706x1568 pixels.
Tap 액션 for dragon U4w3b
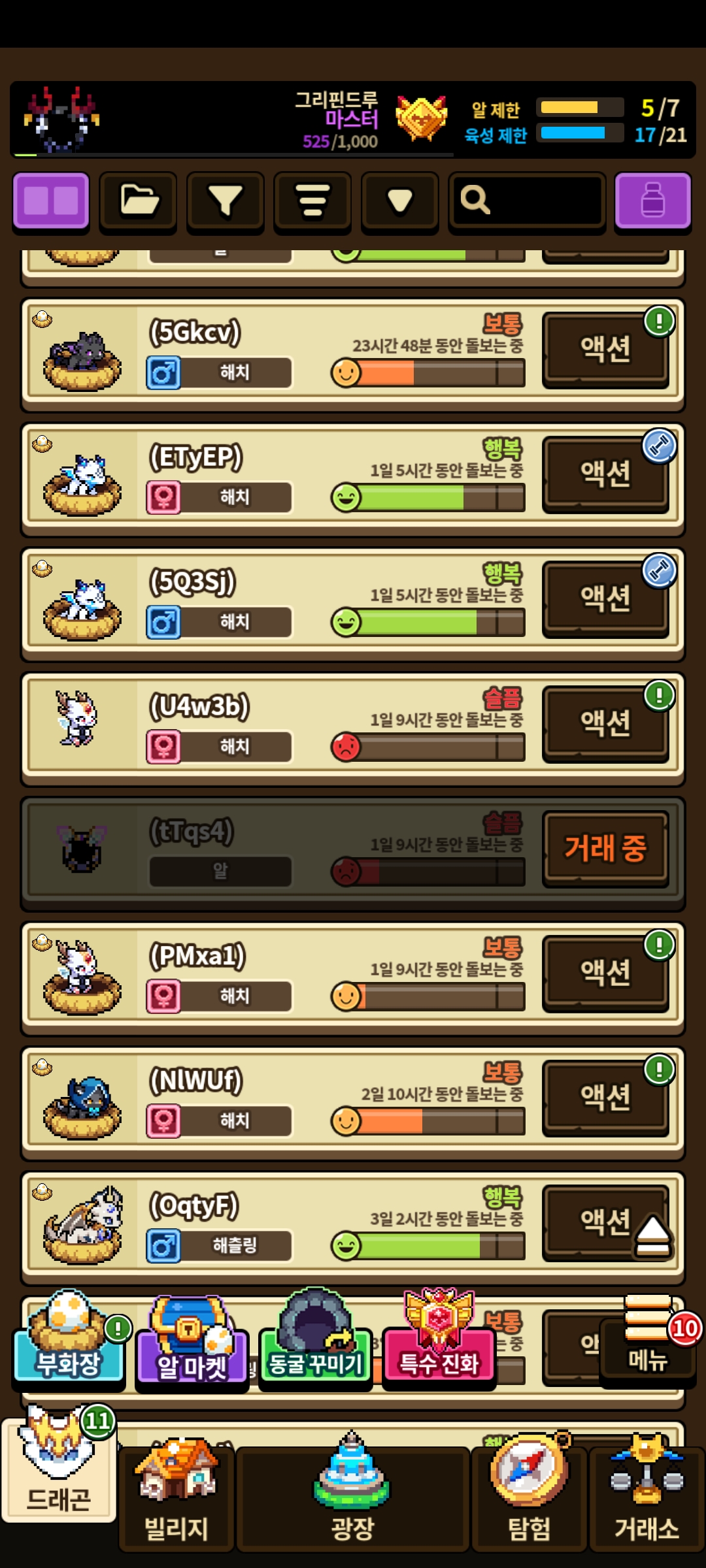coord(605,724)
